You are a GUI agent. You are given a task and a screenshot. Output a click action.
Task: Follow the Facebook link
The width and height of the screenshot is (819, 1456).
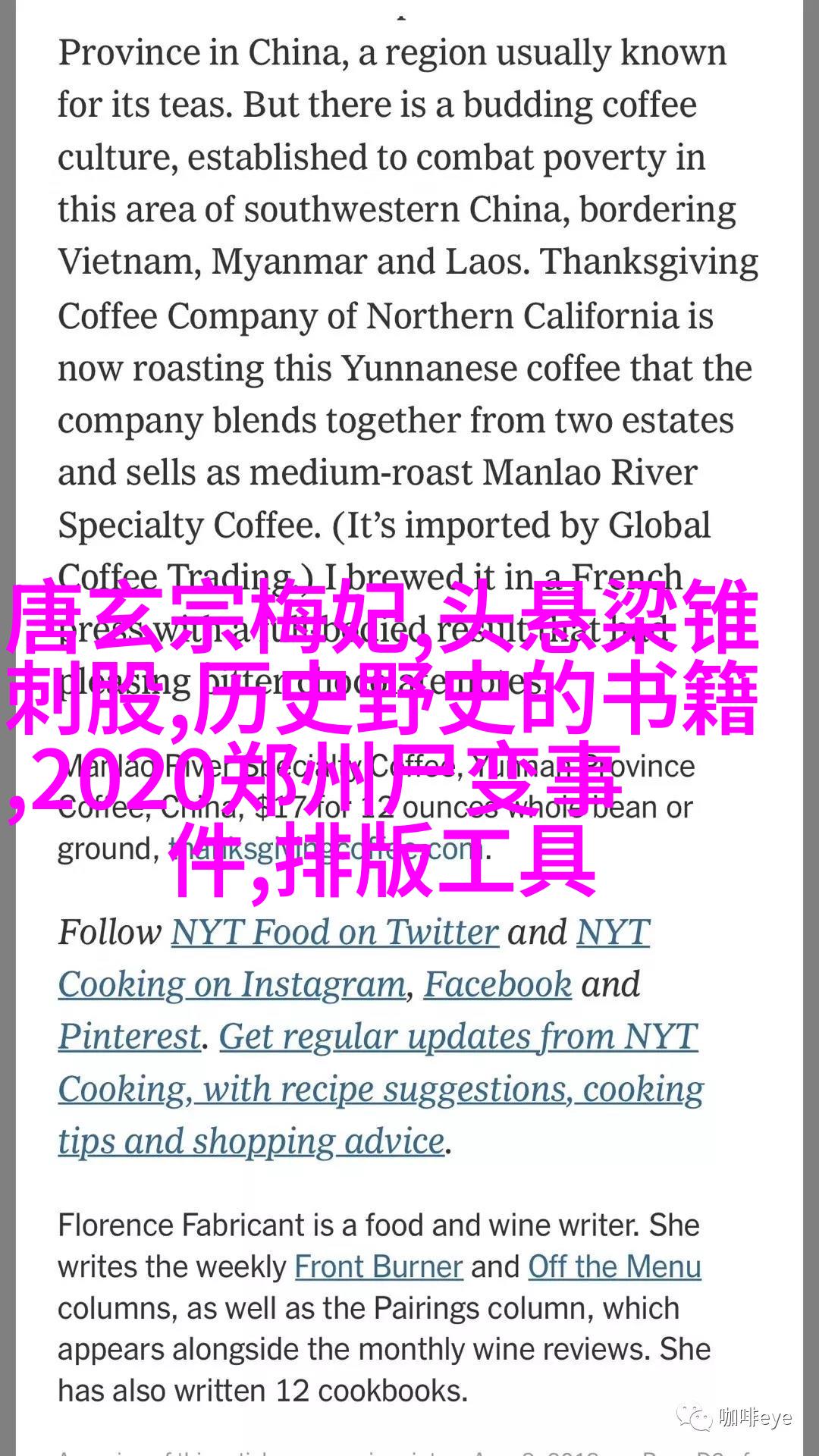497,984
